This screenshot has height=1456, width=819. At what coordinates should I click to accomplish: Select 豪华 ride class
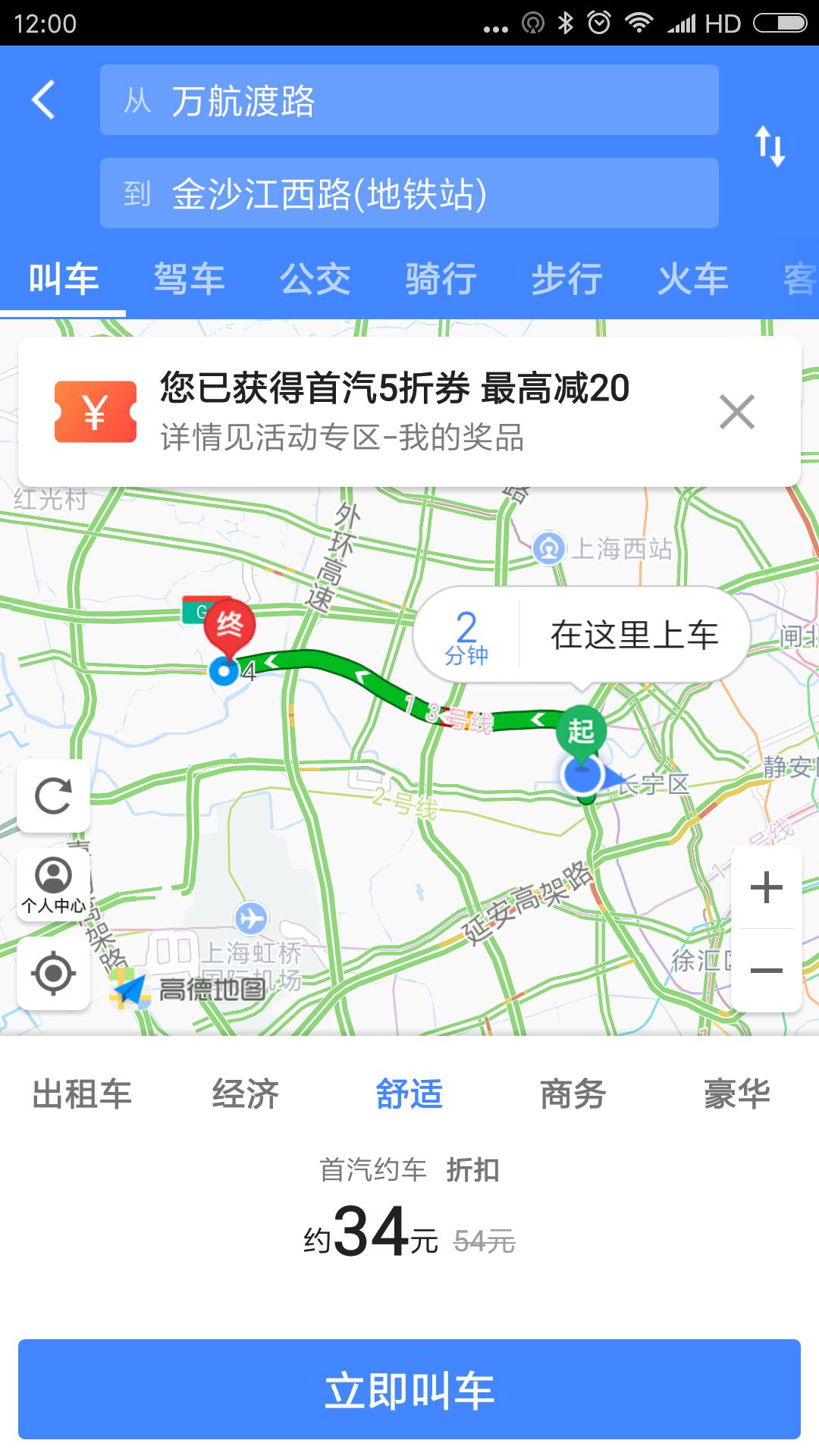click(x=736, y=1094)
